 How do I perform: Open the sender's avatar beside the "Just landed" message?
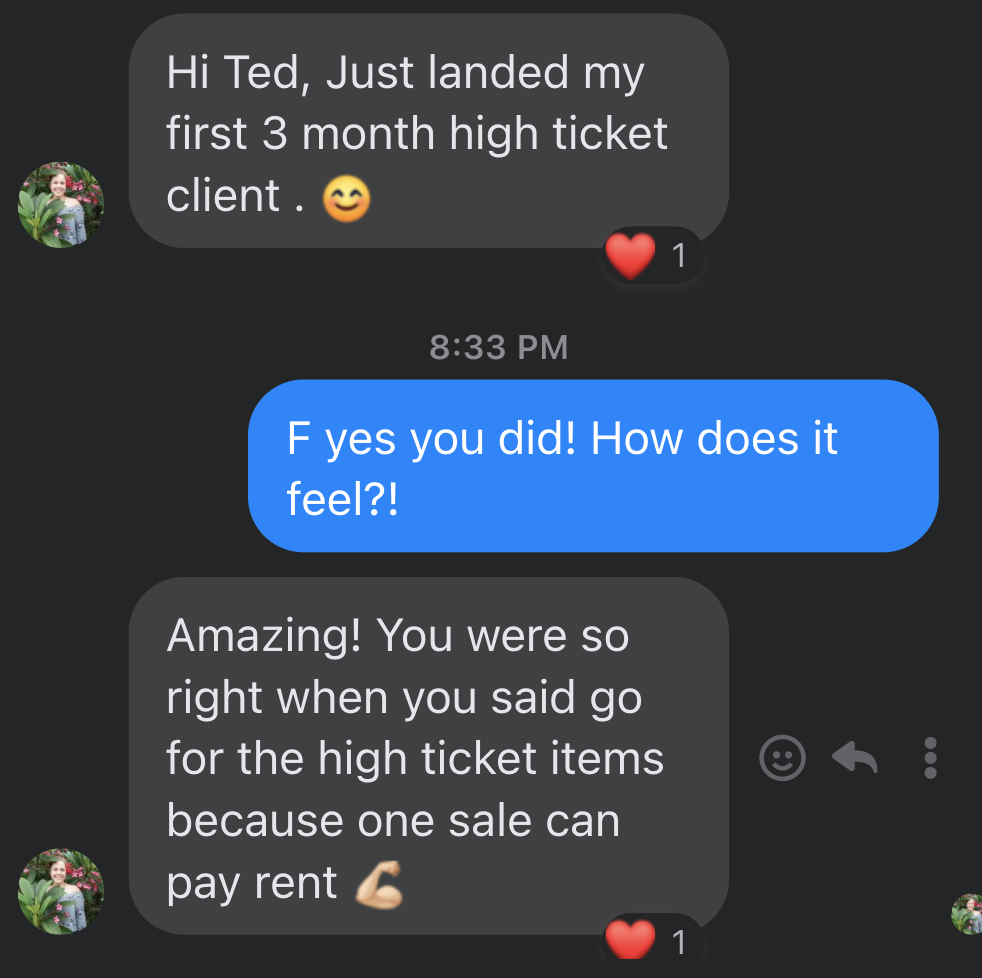click(x=61, y=205)
